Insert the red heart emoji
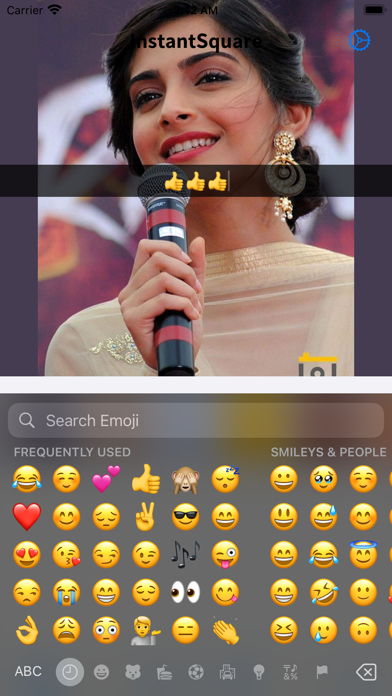Screen dimensions: 392x696 27,517
